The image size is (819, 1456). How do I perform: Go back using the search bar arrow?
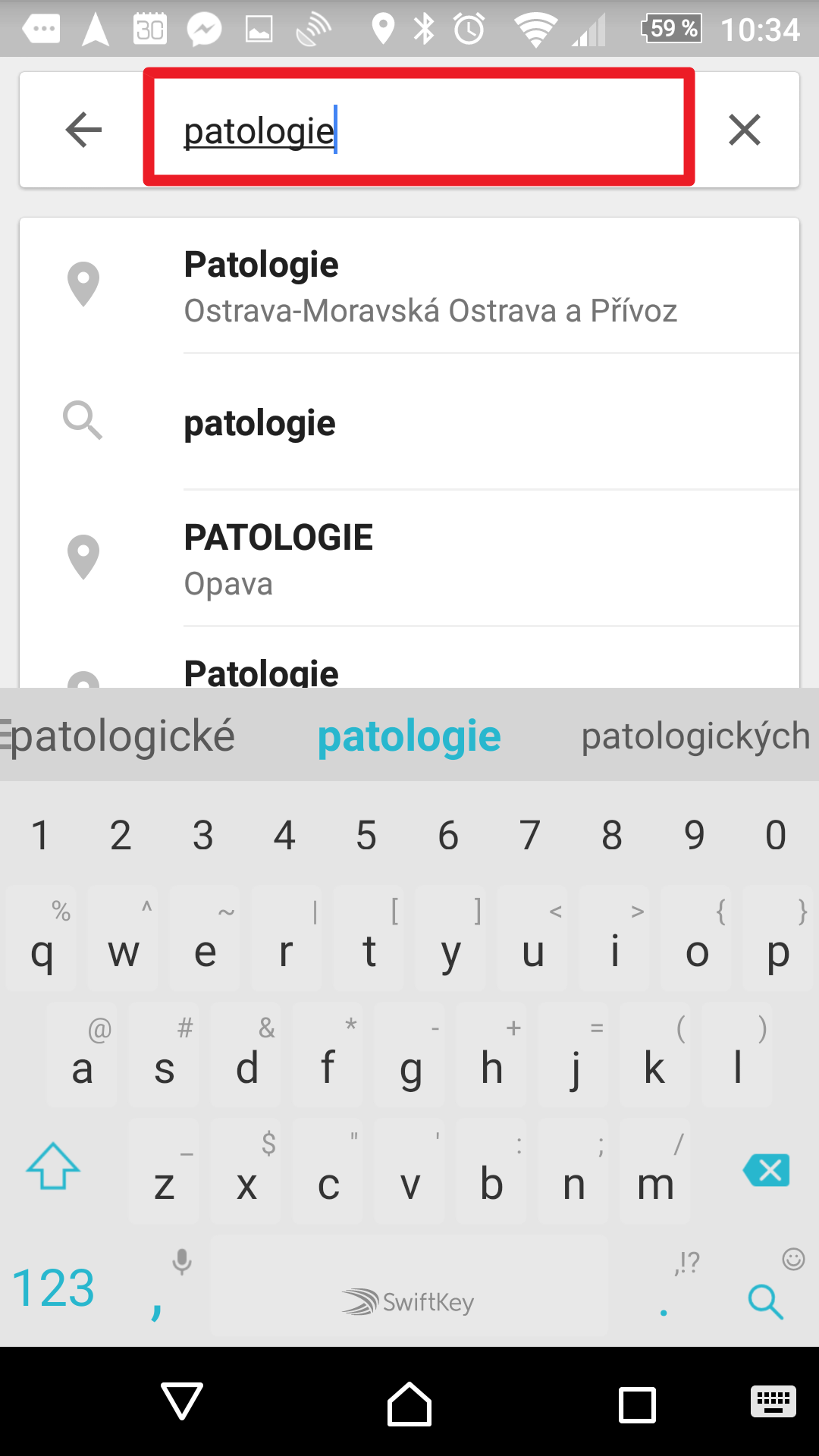83,130
